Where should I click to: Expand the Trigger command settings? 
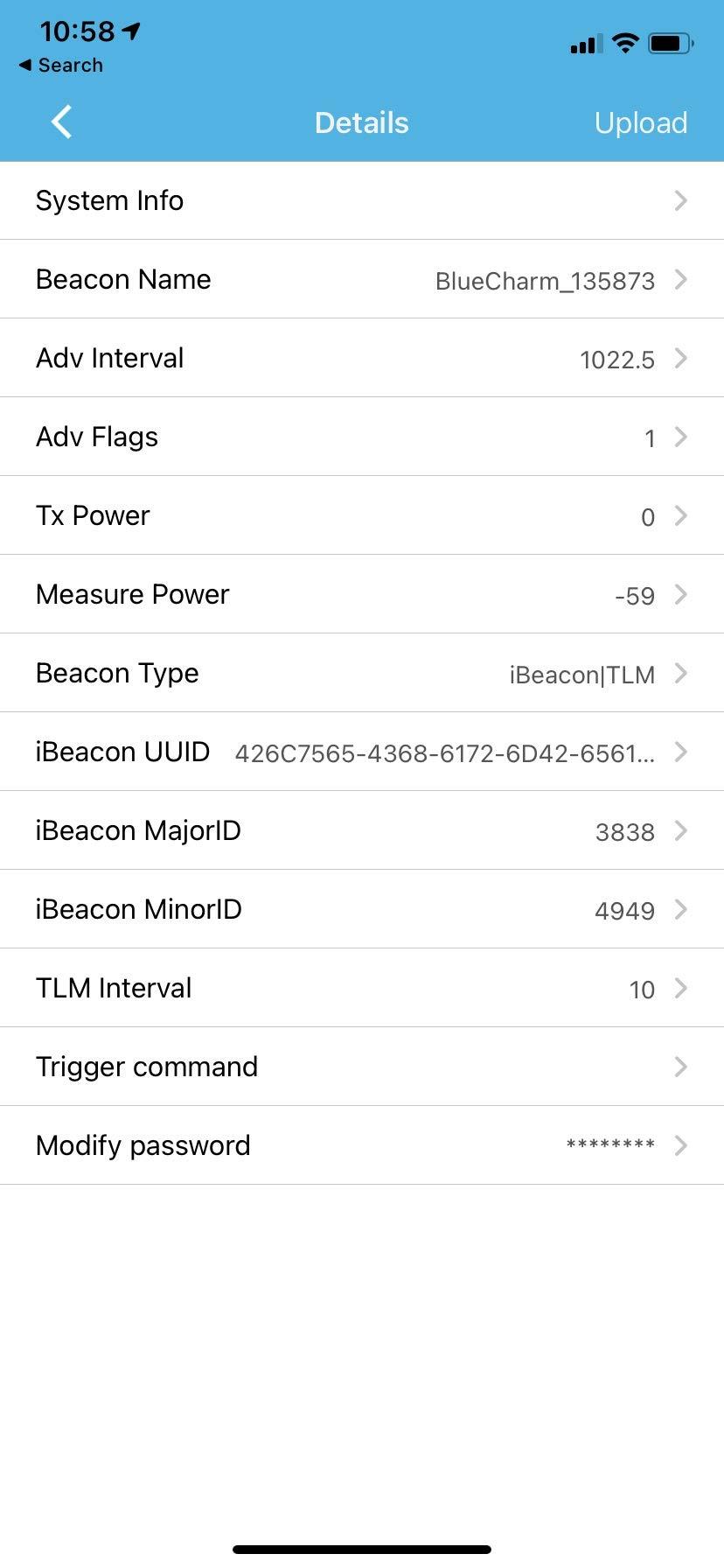coord(362,1066)
